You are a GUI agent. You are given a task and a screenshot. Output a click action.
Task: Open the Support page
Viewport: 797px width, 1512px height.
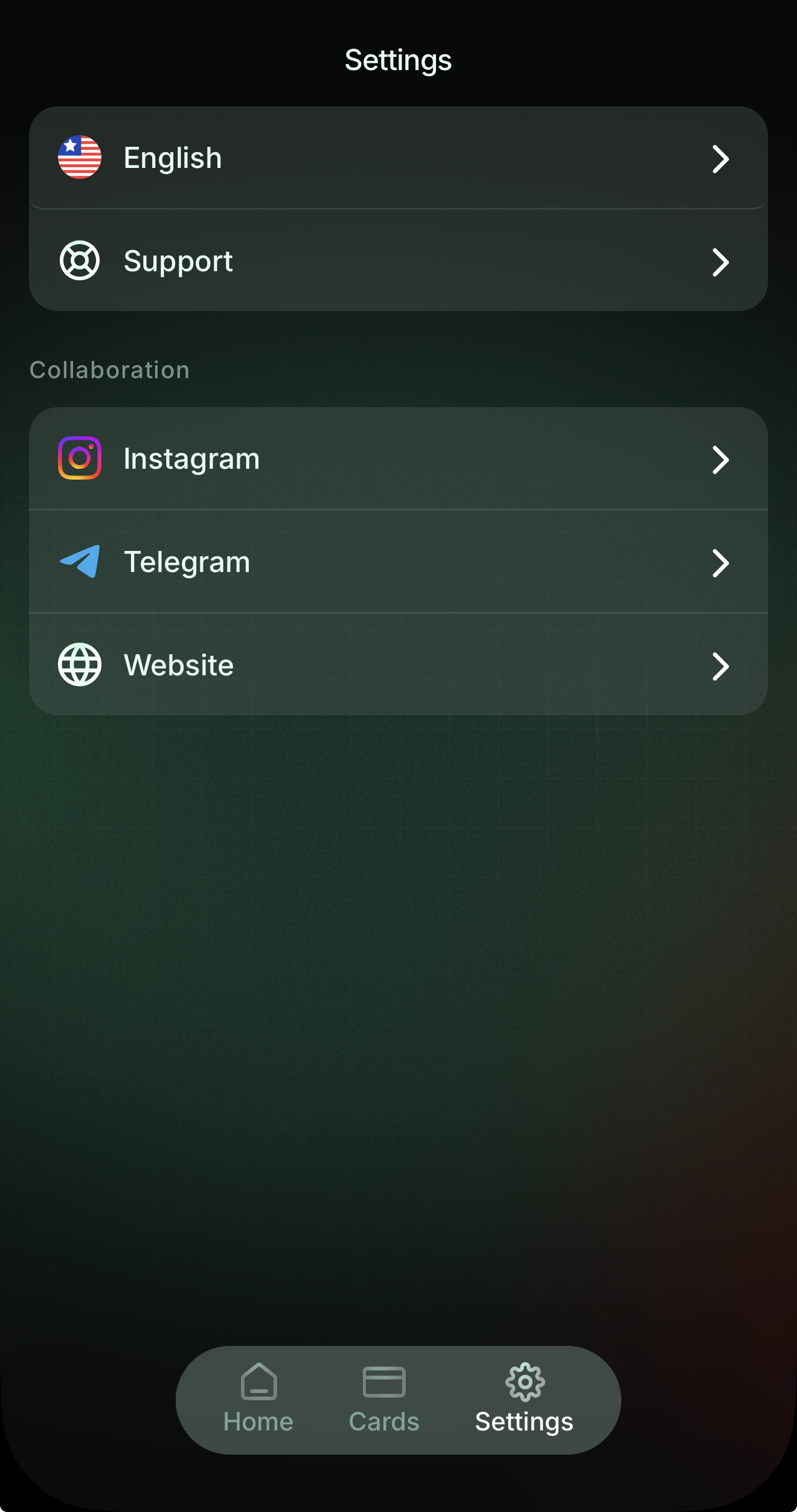(x=398, y=260)
